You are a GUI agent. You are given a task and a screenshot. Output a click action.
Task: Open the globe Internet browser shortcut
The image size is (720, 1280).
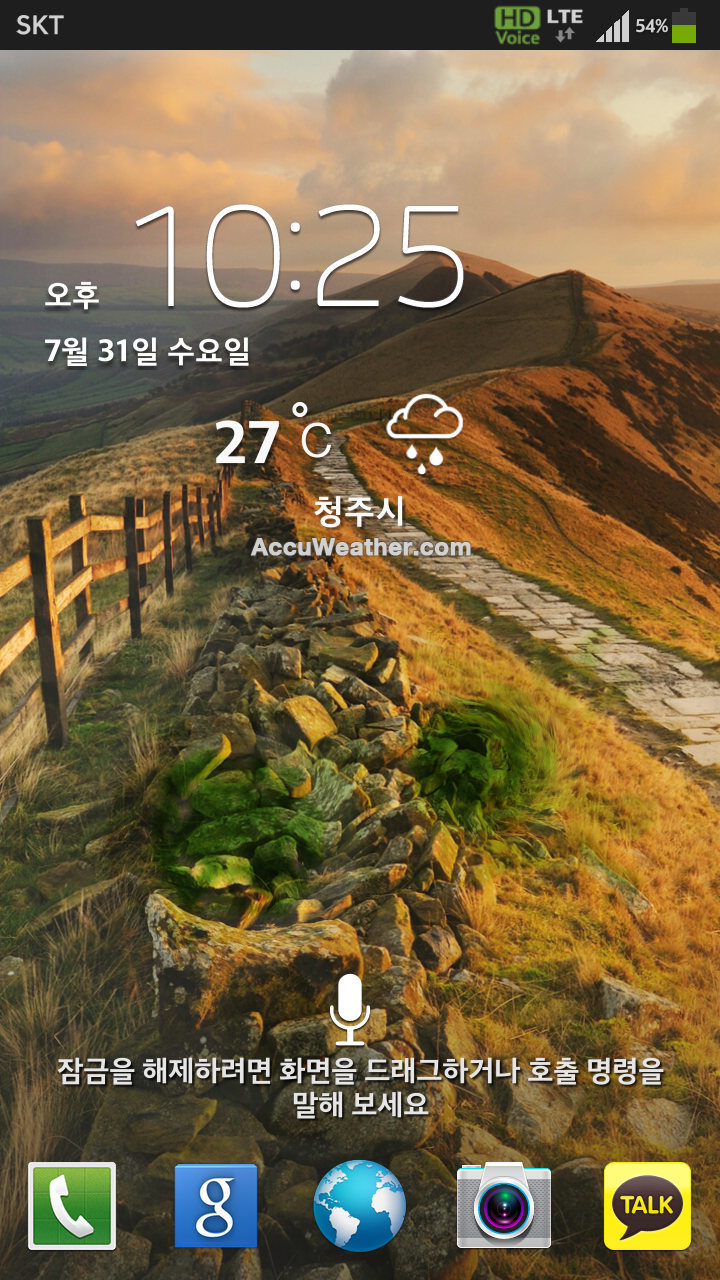click(360, 1206)
